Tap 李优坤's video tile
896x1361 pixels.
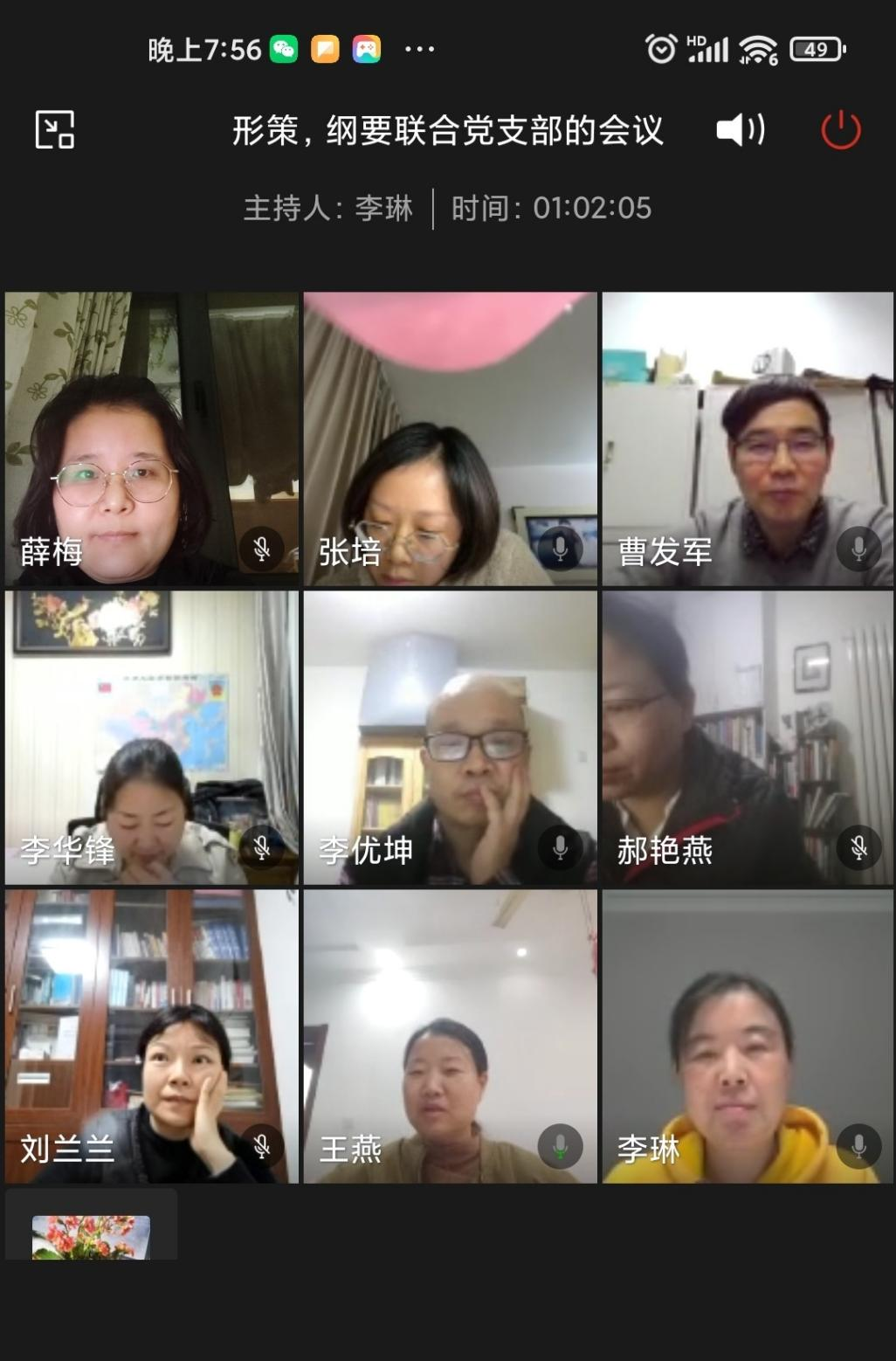(x=451, y=737)
